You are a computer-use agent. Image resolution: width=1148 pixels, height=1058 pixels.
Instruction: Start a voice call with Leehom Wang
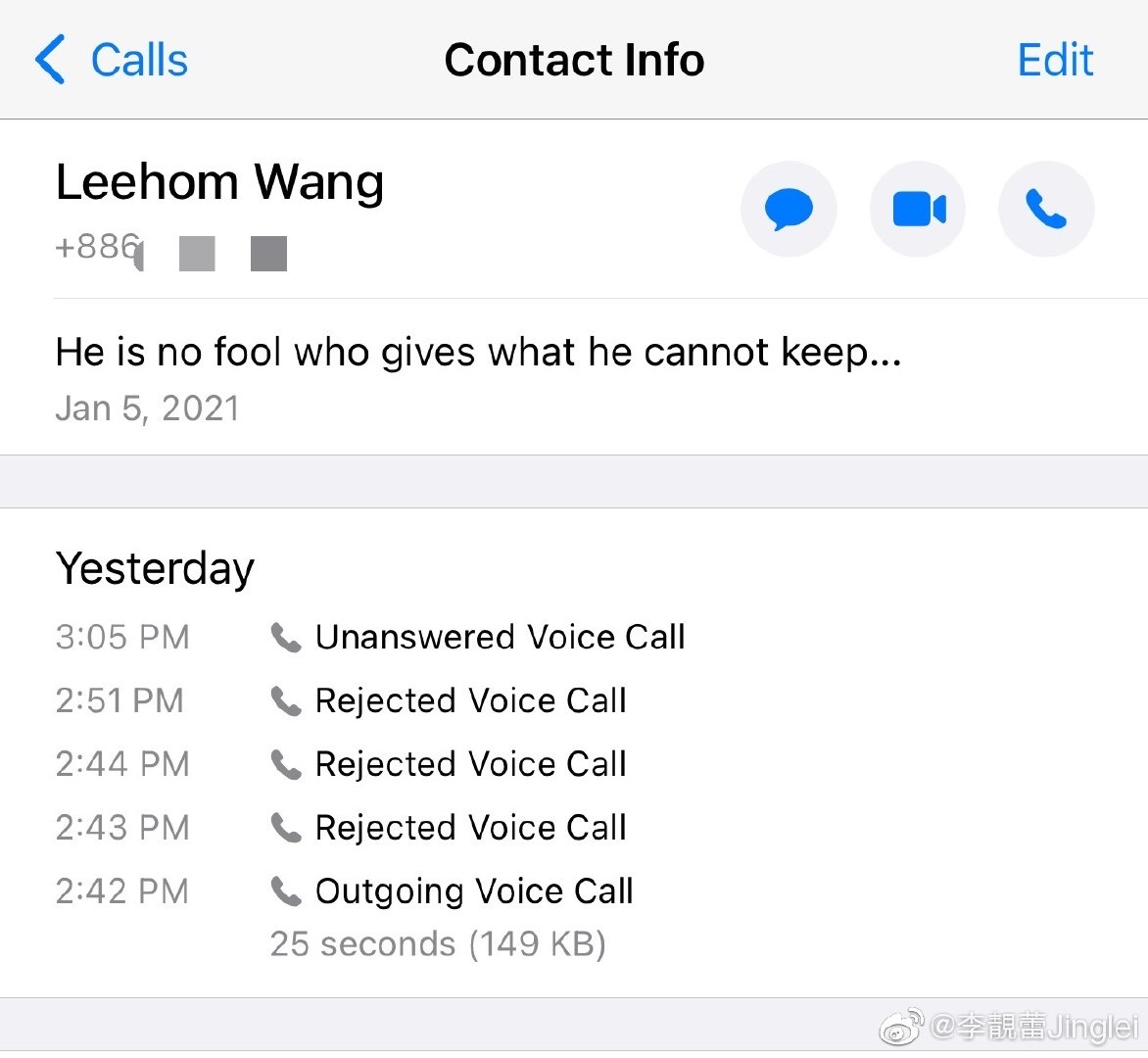(x=1045, y=209)
